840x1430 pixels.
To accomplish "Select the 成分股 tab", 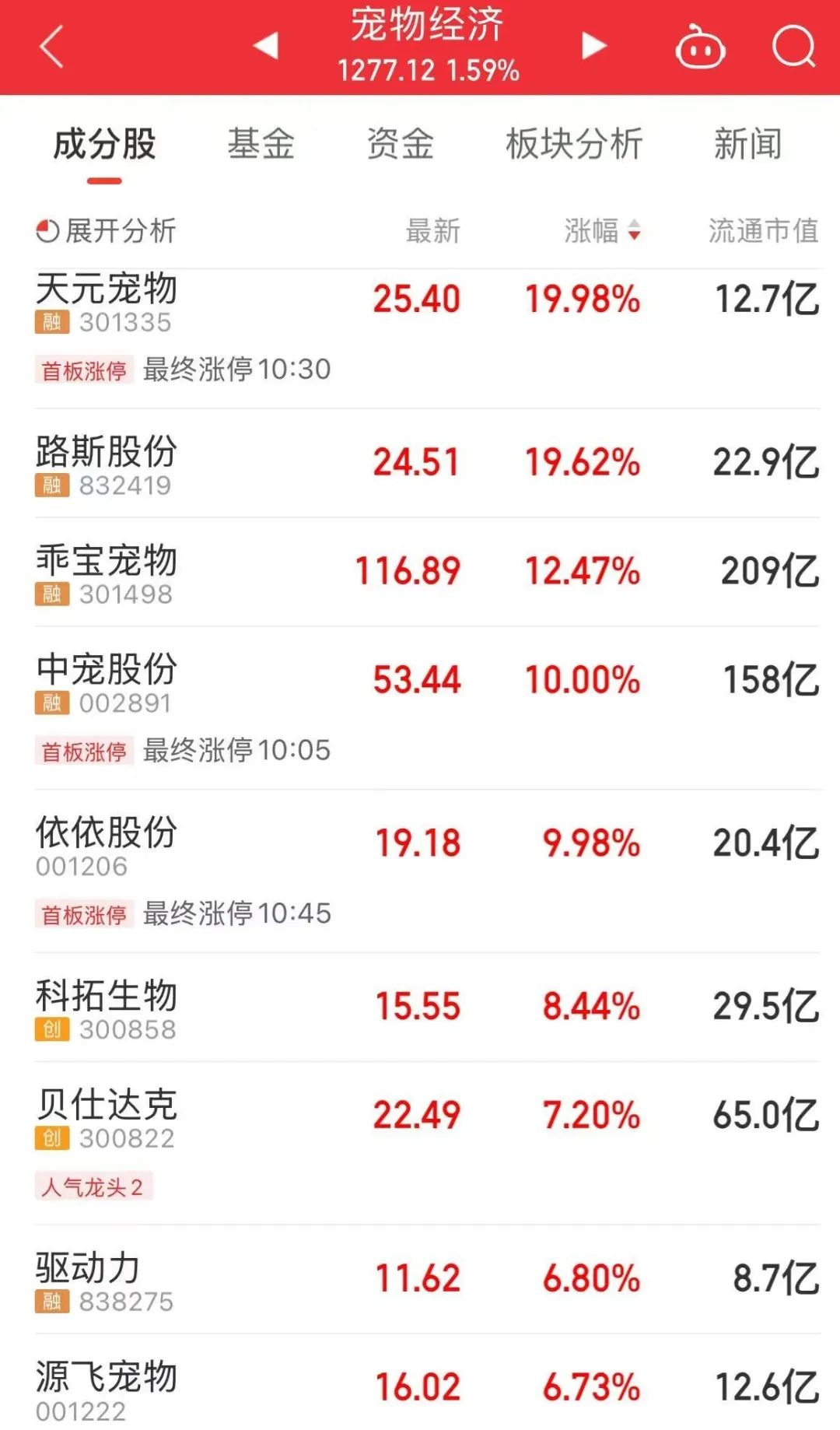I will click(104, 144).
